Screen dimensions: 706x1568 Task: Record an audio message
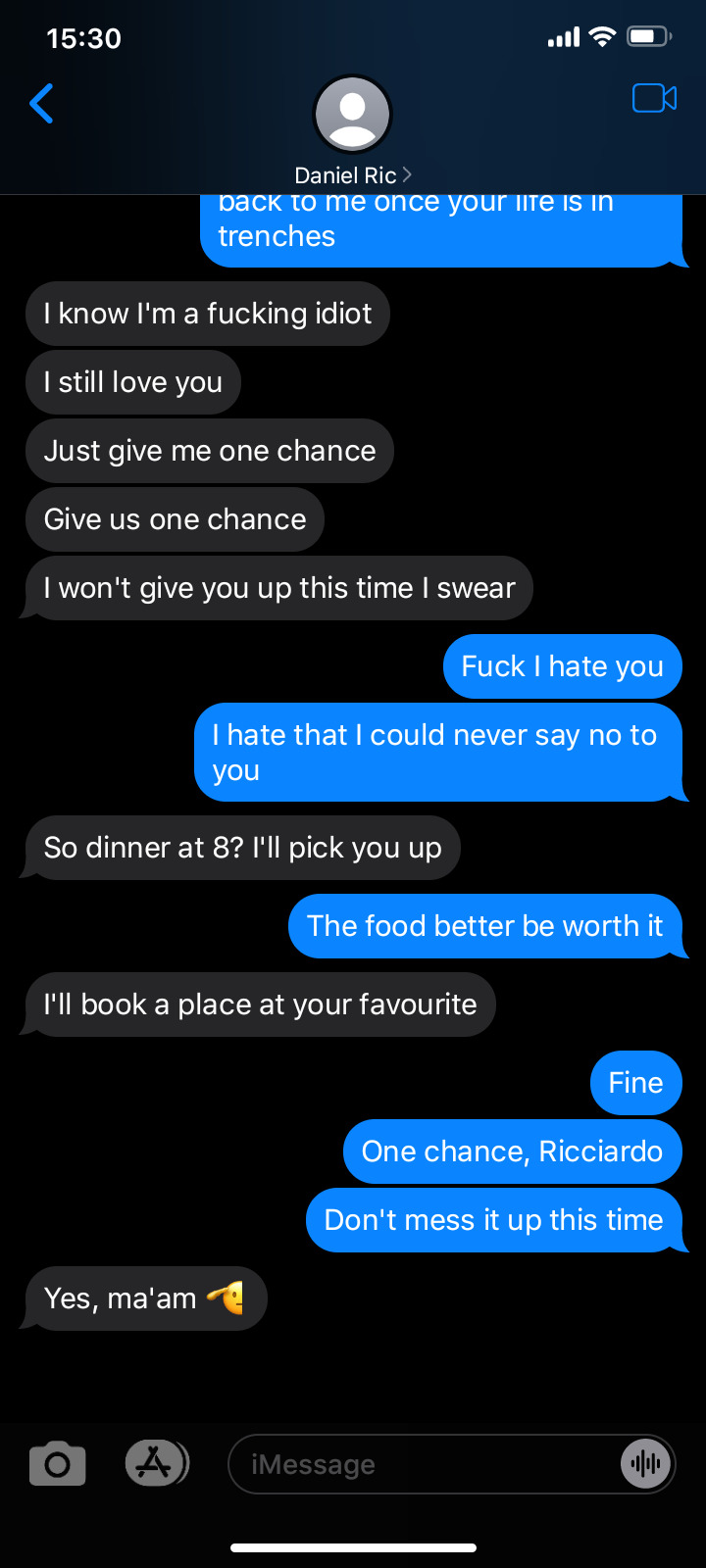(645, 1464)
